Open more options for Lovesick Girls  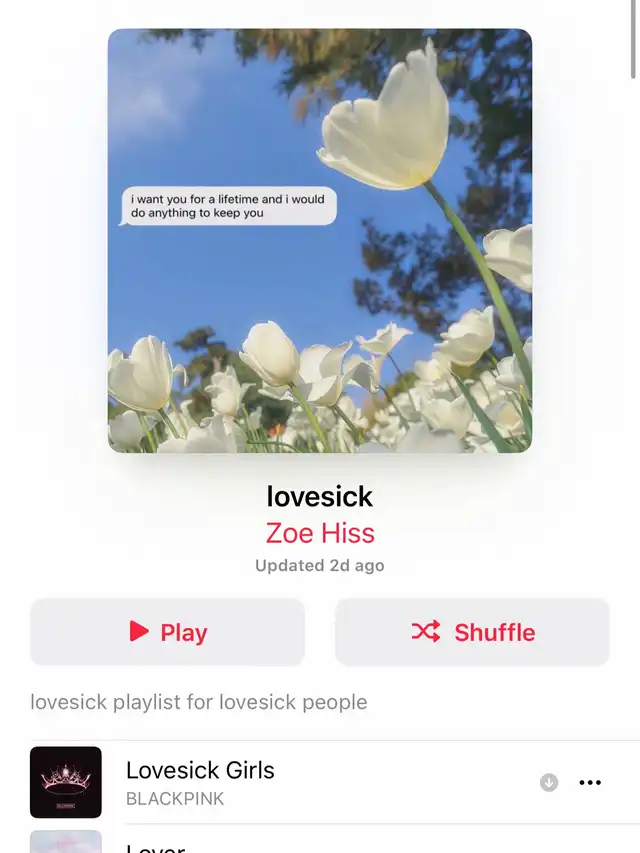click(x=590, y=783)
